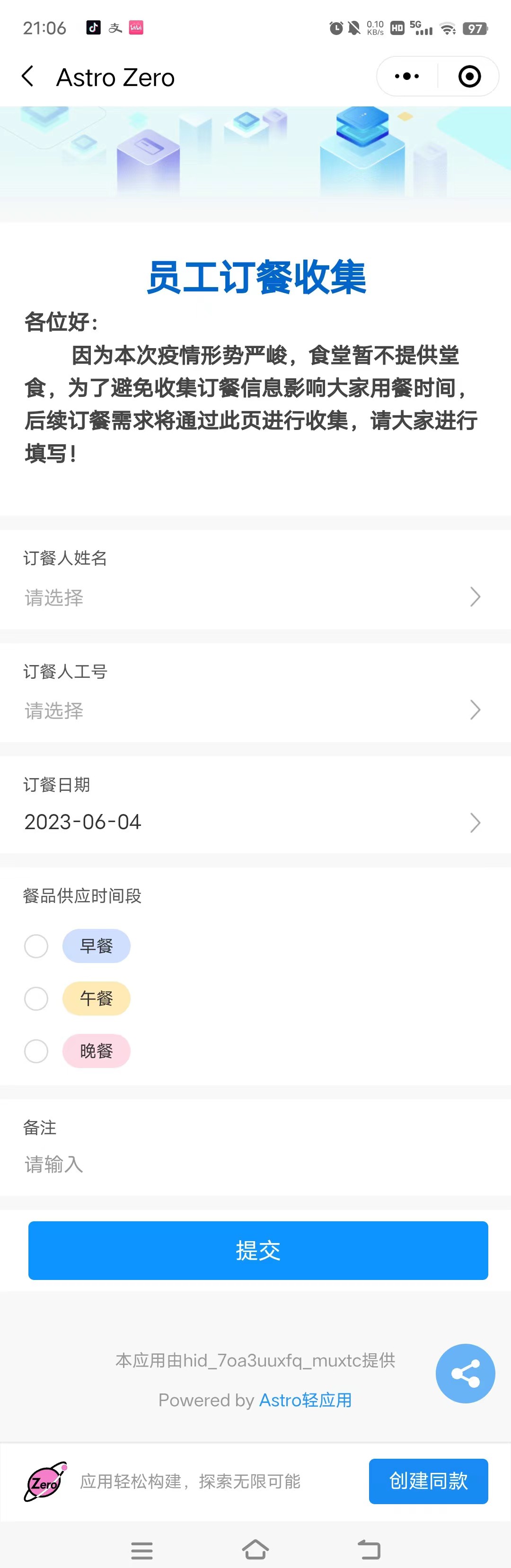Image resolution: width=511 pixels, height=1568 pixels.
Task: Open the 订餐人姓名 picker
Action: pos(253,597)
